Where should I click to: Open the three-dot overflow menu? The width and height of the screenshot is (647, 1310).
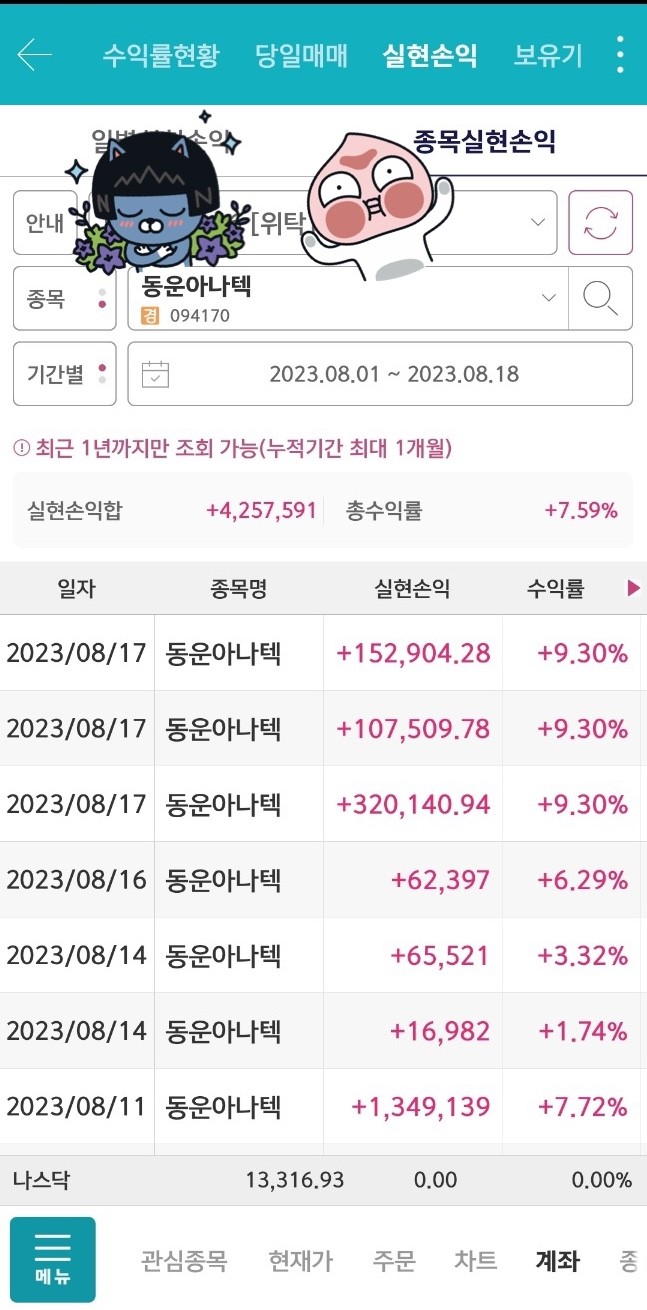[x=621, y=55]
